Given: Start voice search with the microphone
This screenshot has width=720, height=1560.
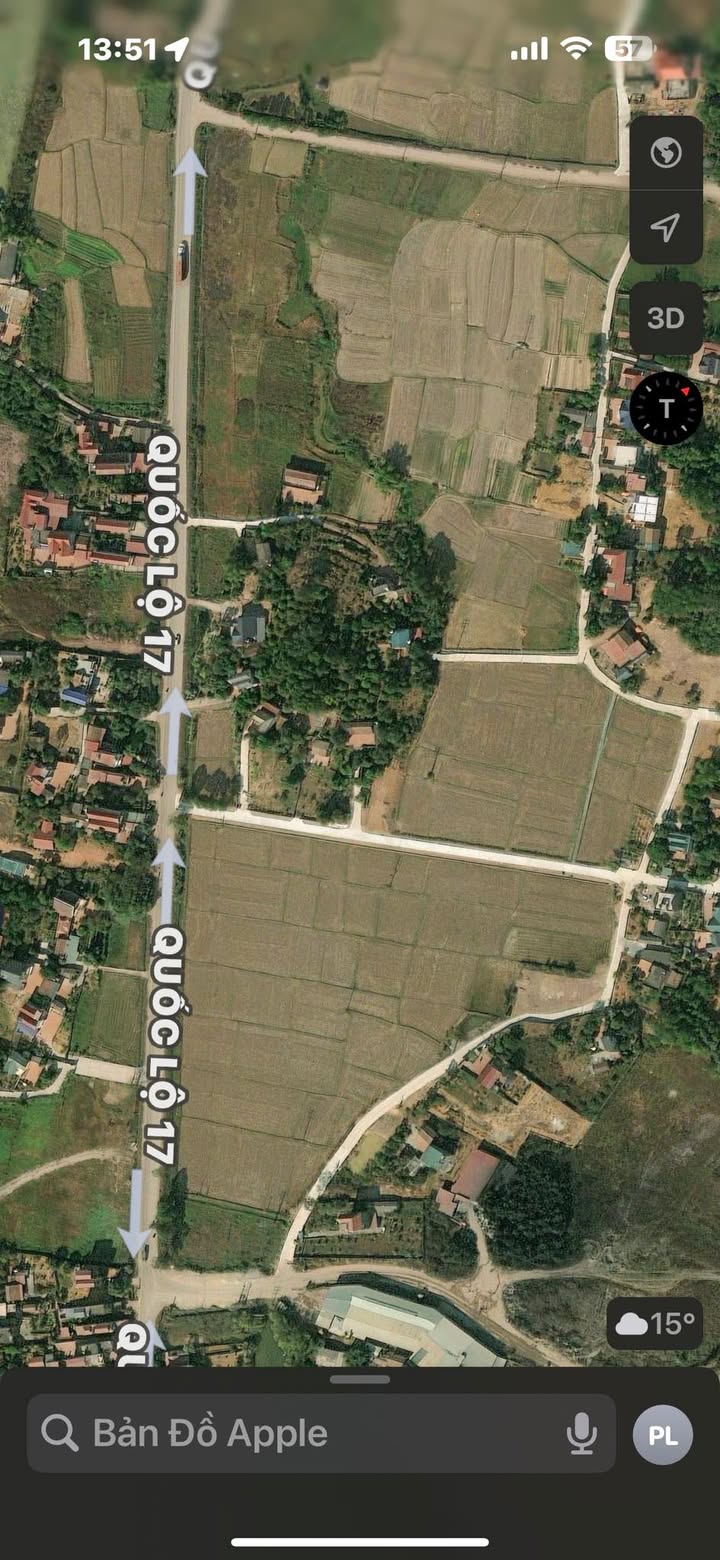Looking at the screenshot, I should pyautogui.click(x=582, y=1434).
